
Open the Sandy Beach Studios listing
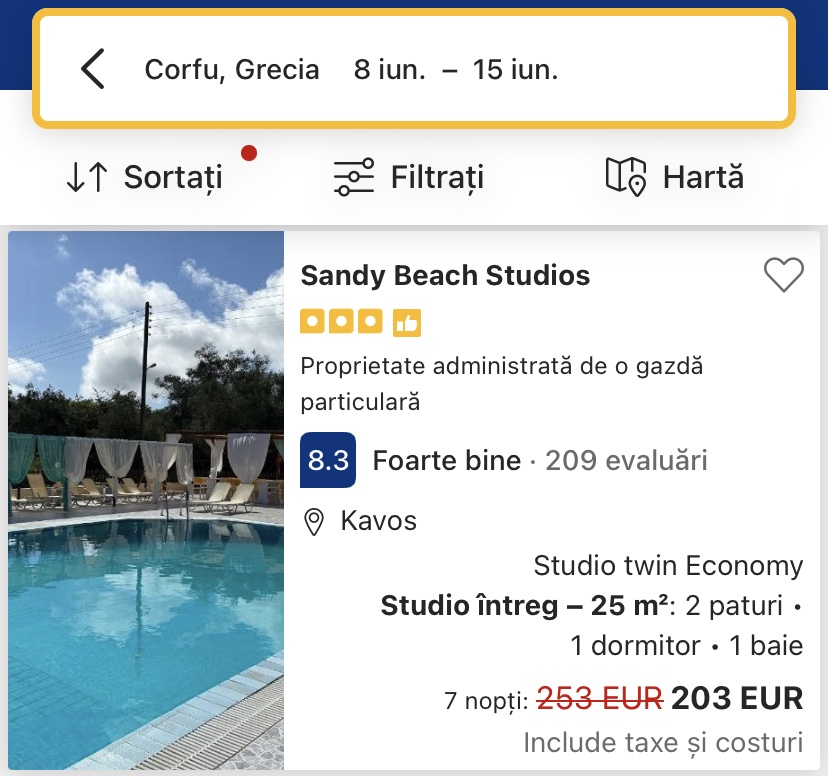click(445, 276)
